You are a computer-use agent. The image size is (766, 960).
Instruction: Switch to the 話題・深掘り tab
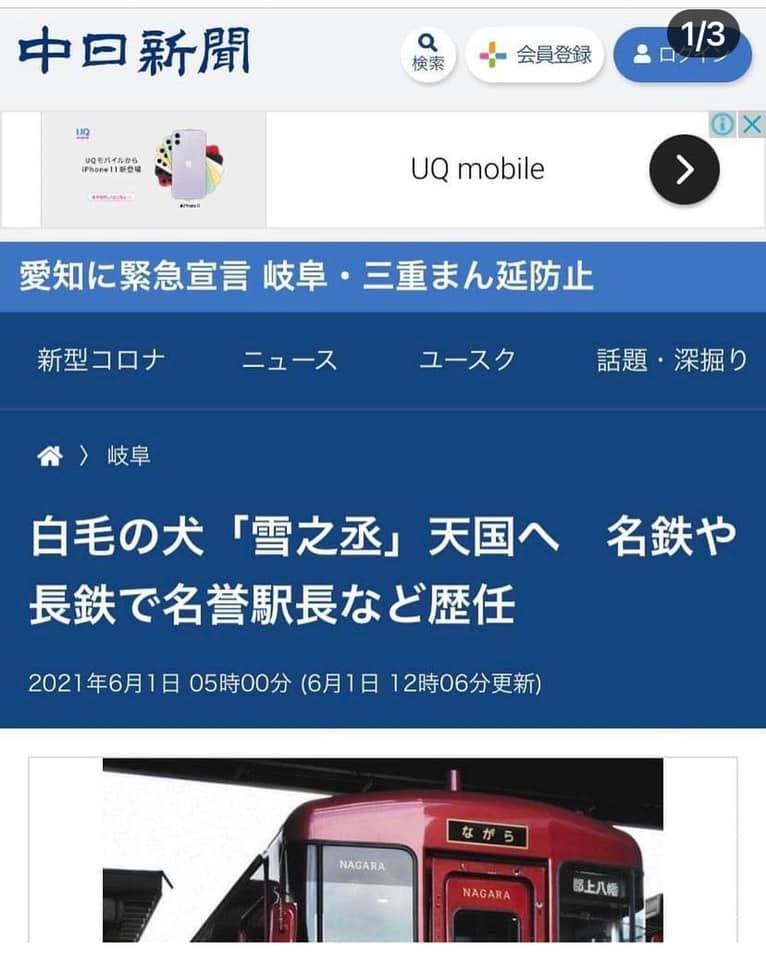point(672,361)
